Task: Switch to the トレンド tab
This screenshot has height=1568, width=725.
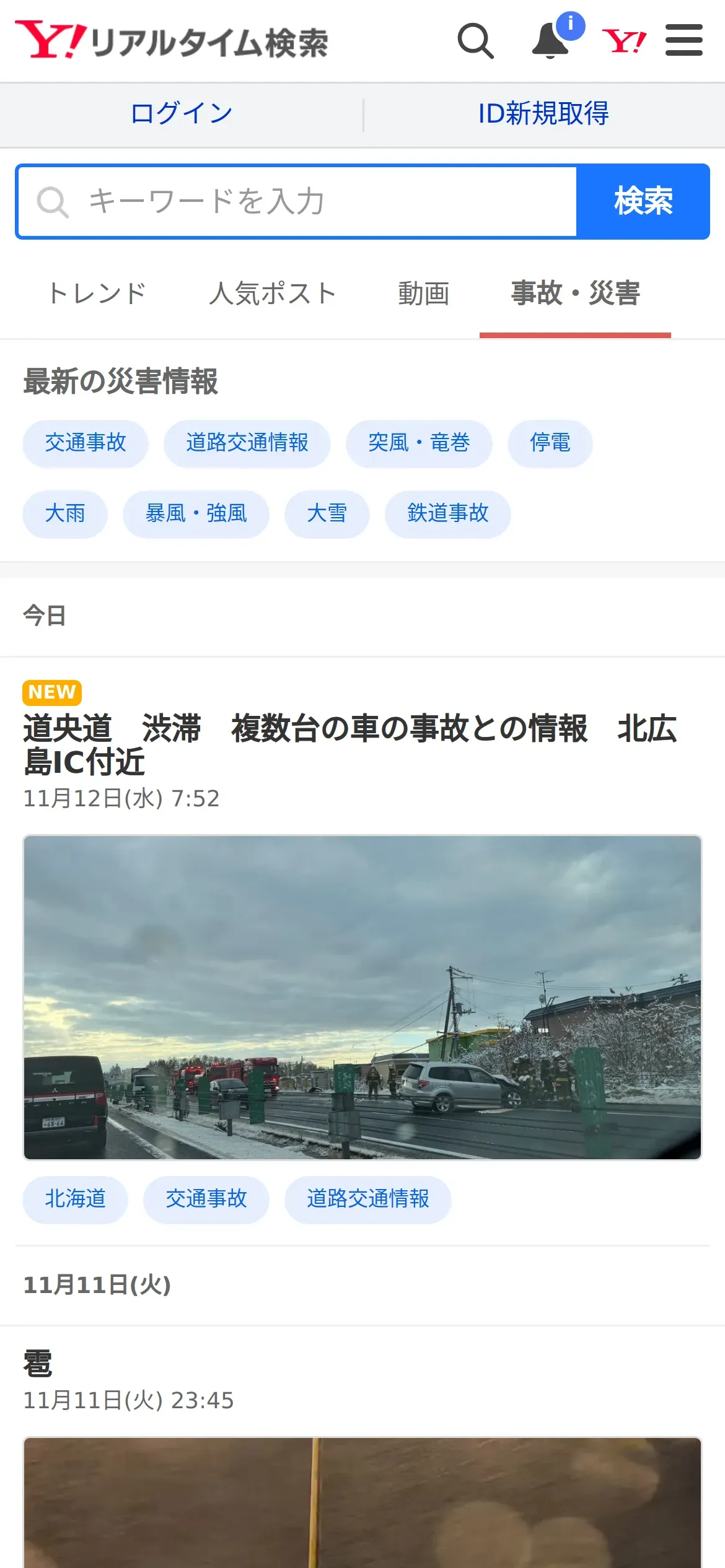Action: 97,294
